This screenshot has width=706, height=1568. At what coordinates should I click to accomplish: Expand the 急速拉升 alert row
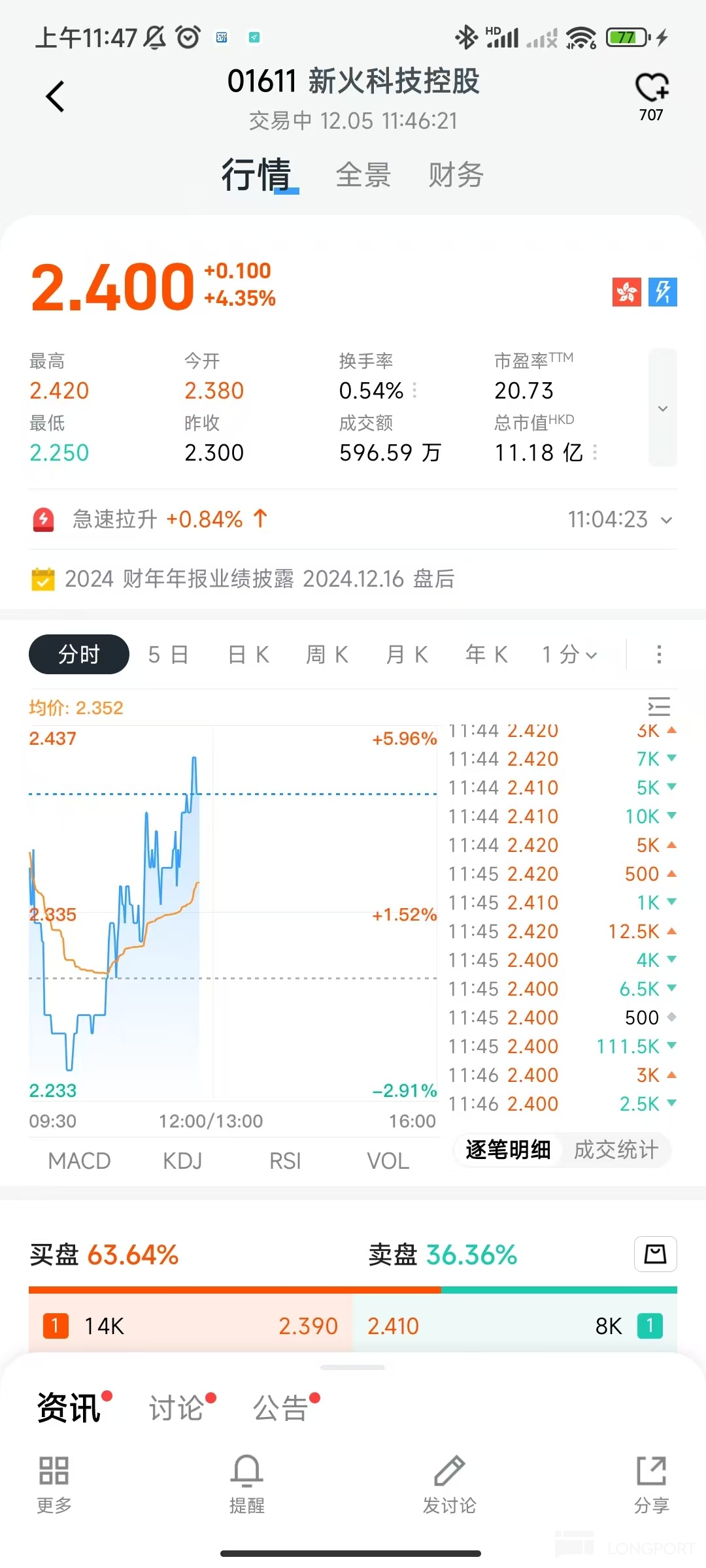pyautogui.click(x=666, y=520)
